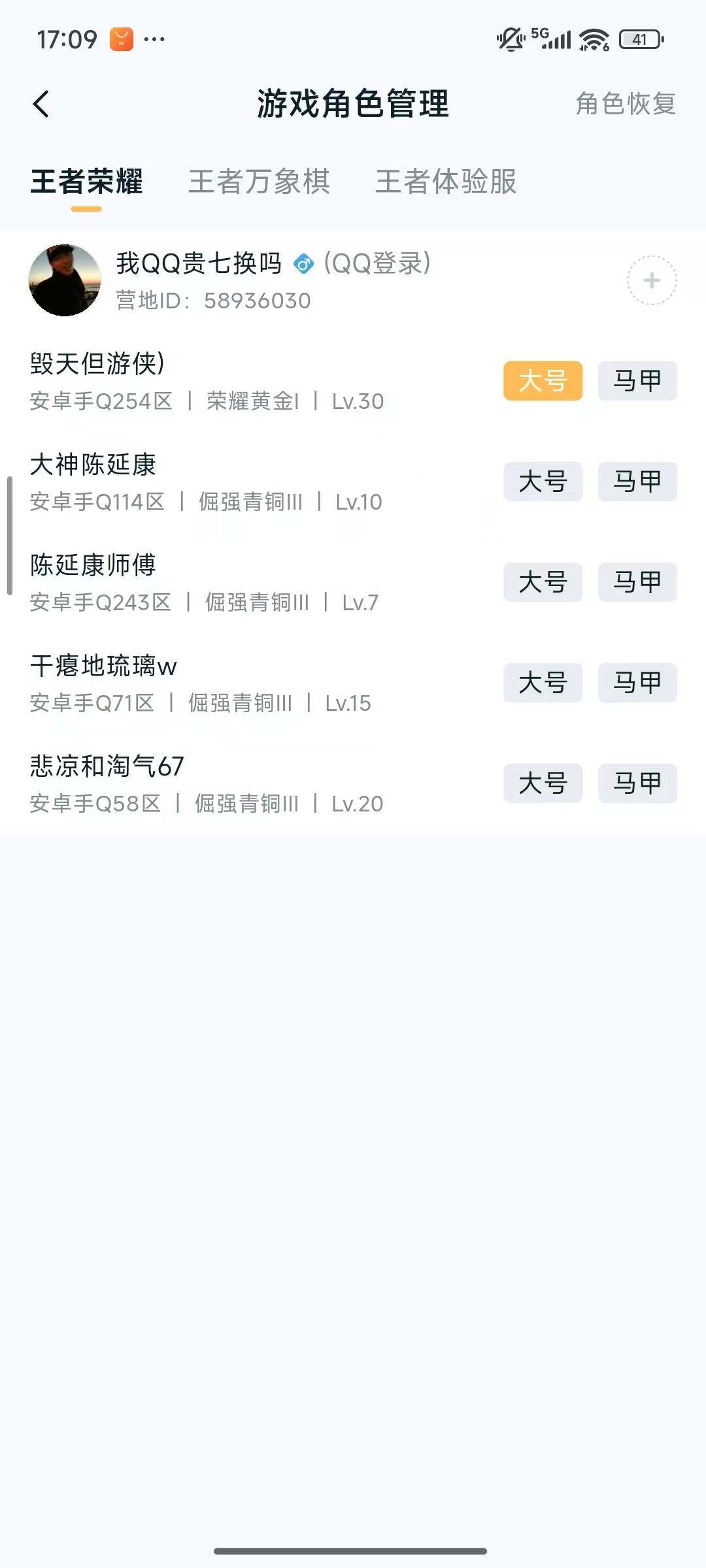Image resolution: width=706 pixels, height=1568 pixels.
Task: Switch to the 王者万象棋 tab
Action: 260,183
